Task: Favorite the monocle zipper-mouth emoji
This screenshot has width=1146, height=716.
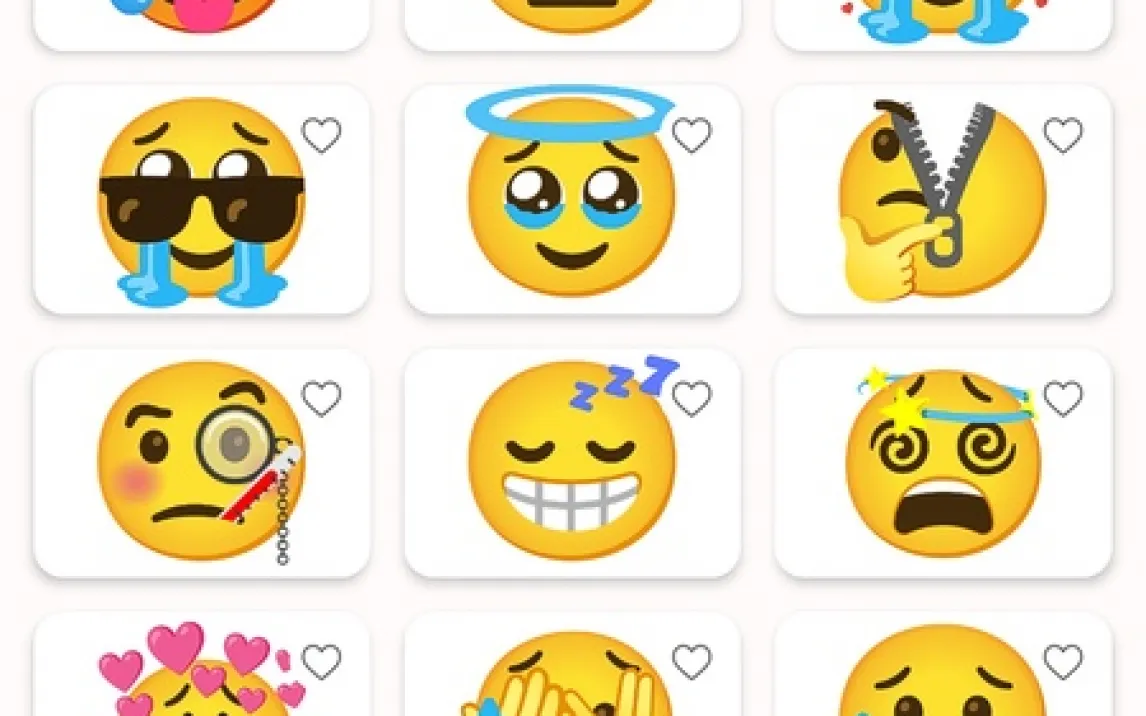Action: (321, 399)
